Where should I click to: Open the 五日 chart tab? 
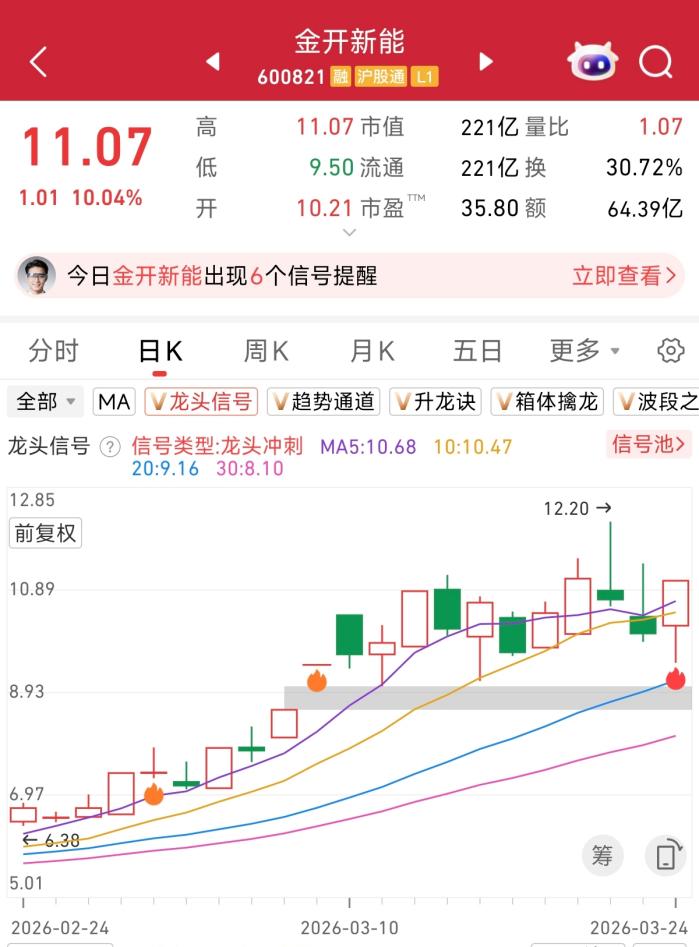click(477, 351)
